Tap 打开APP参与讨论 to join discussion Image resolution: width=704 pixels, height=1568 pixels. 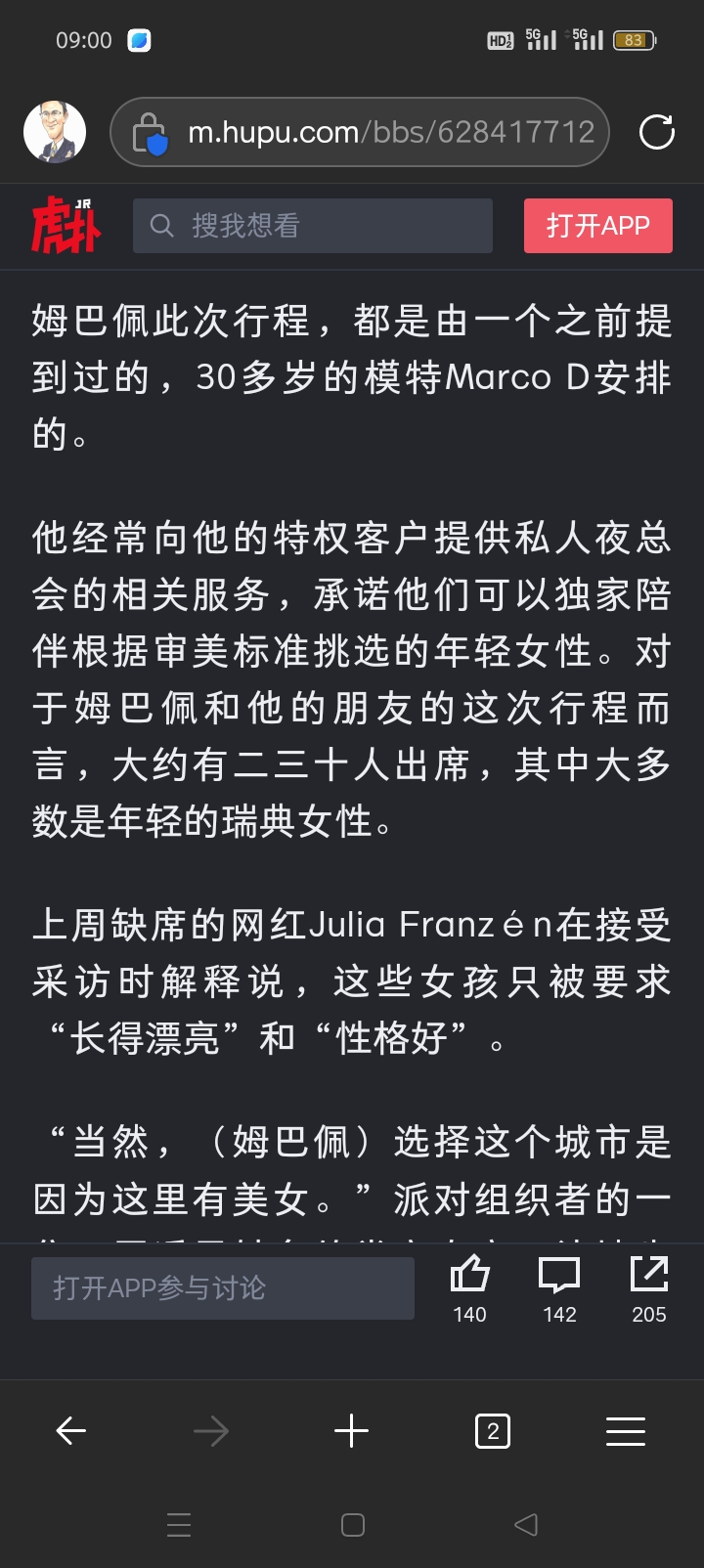[223, 1287]
